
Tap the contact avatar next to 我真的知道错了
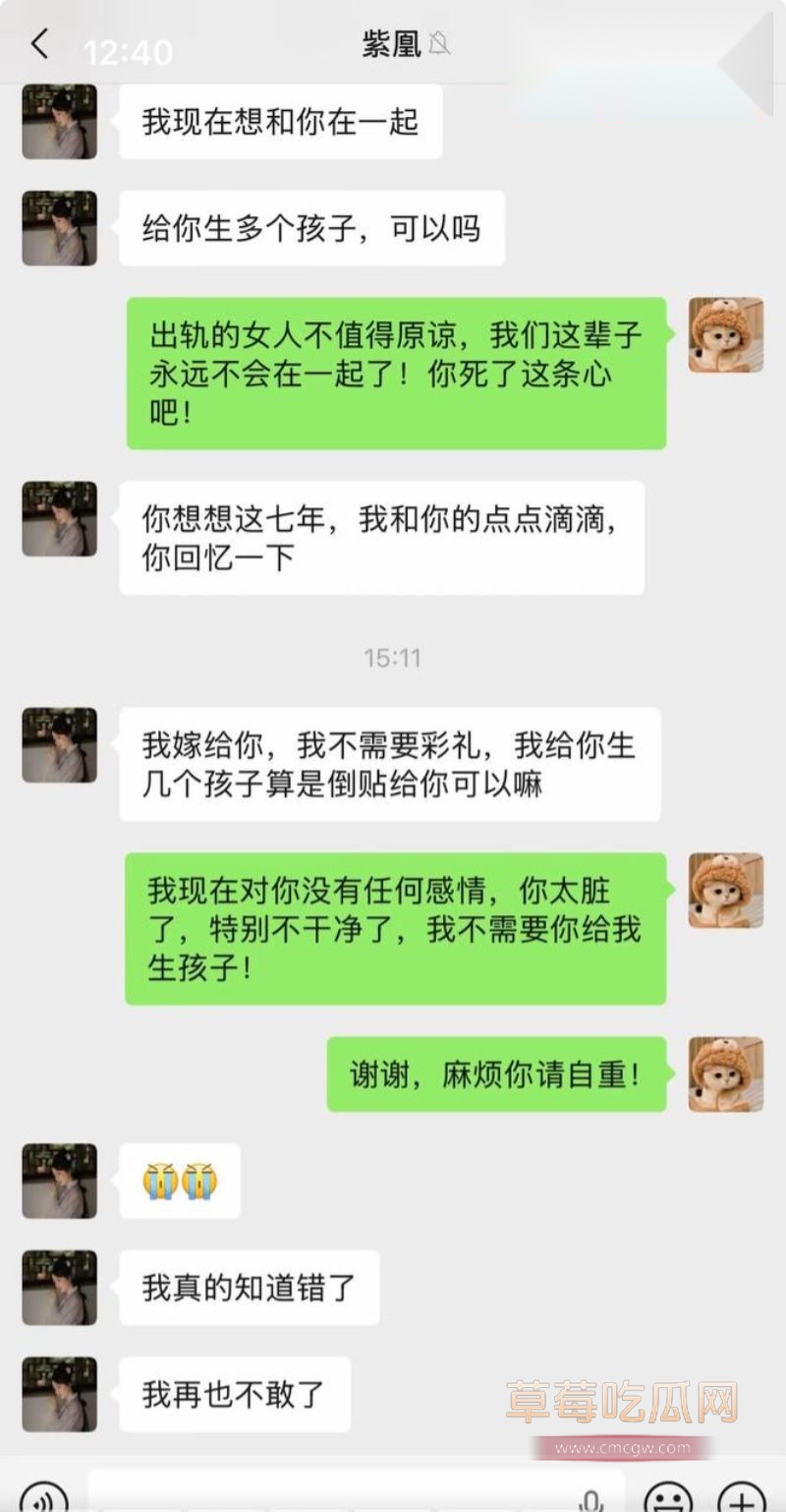pos(59,1287)
